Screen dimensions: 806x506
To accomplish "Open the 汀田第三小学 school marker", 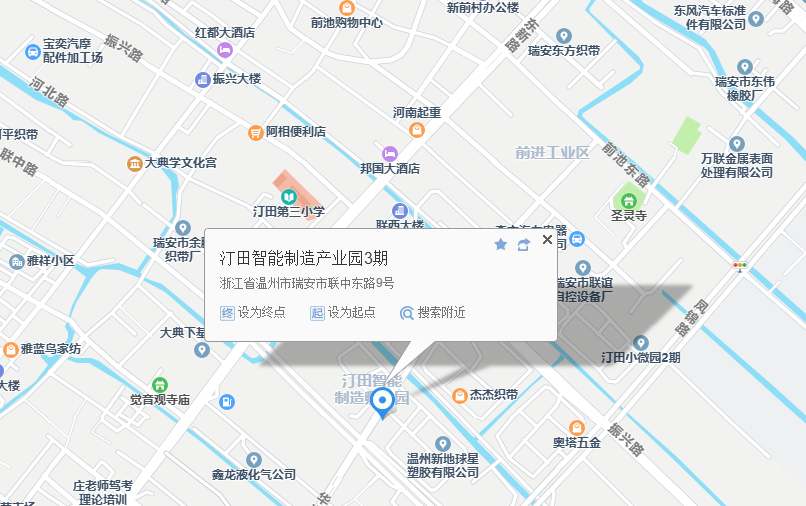I will coord(288,196).
